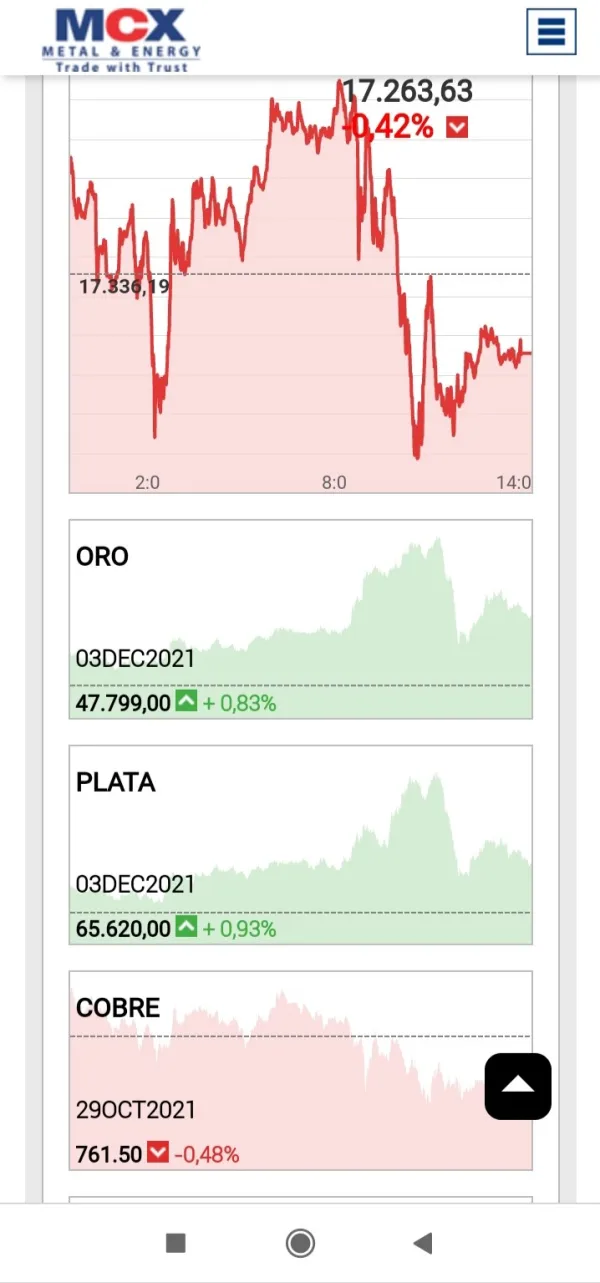Viewport: 600px width, 1283px height.
Task: Open the hamburger menu
Action: (x=551, y=31)
